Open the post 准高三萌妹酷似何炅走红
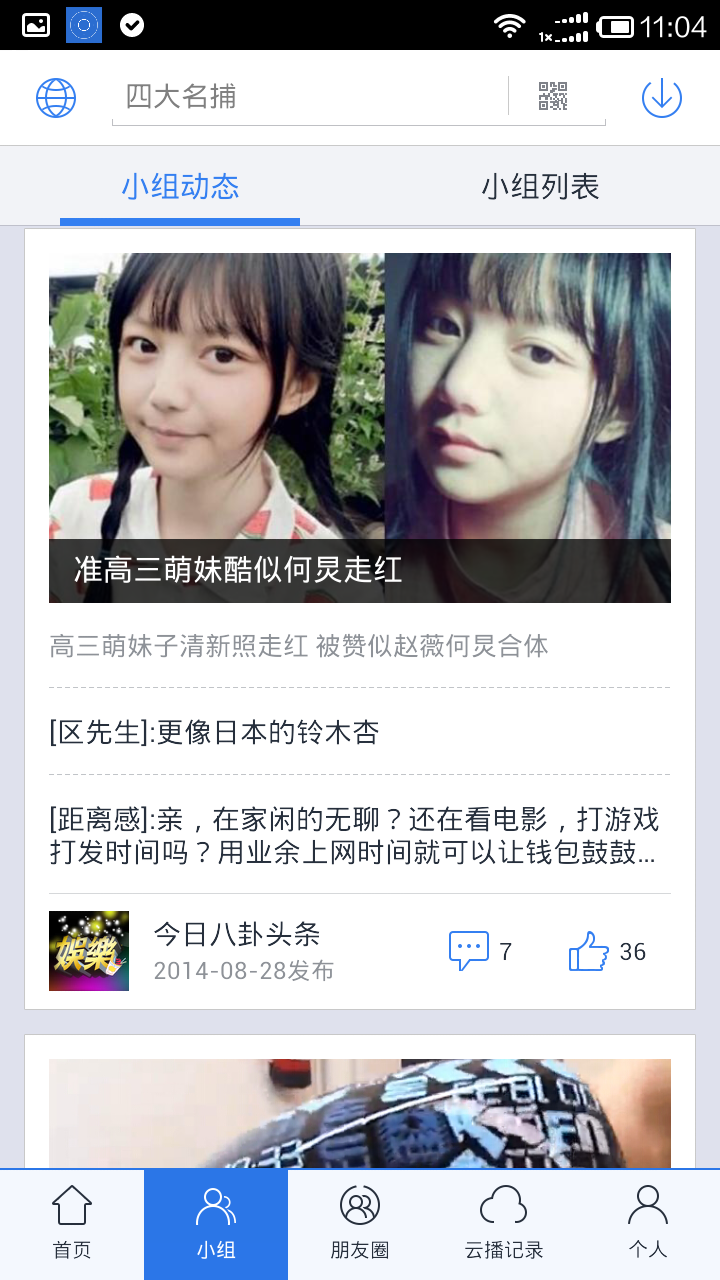720x1280 pixels. pos(360,428)
